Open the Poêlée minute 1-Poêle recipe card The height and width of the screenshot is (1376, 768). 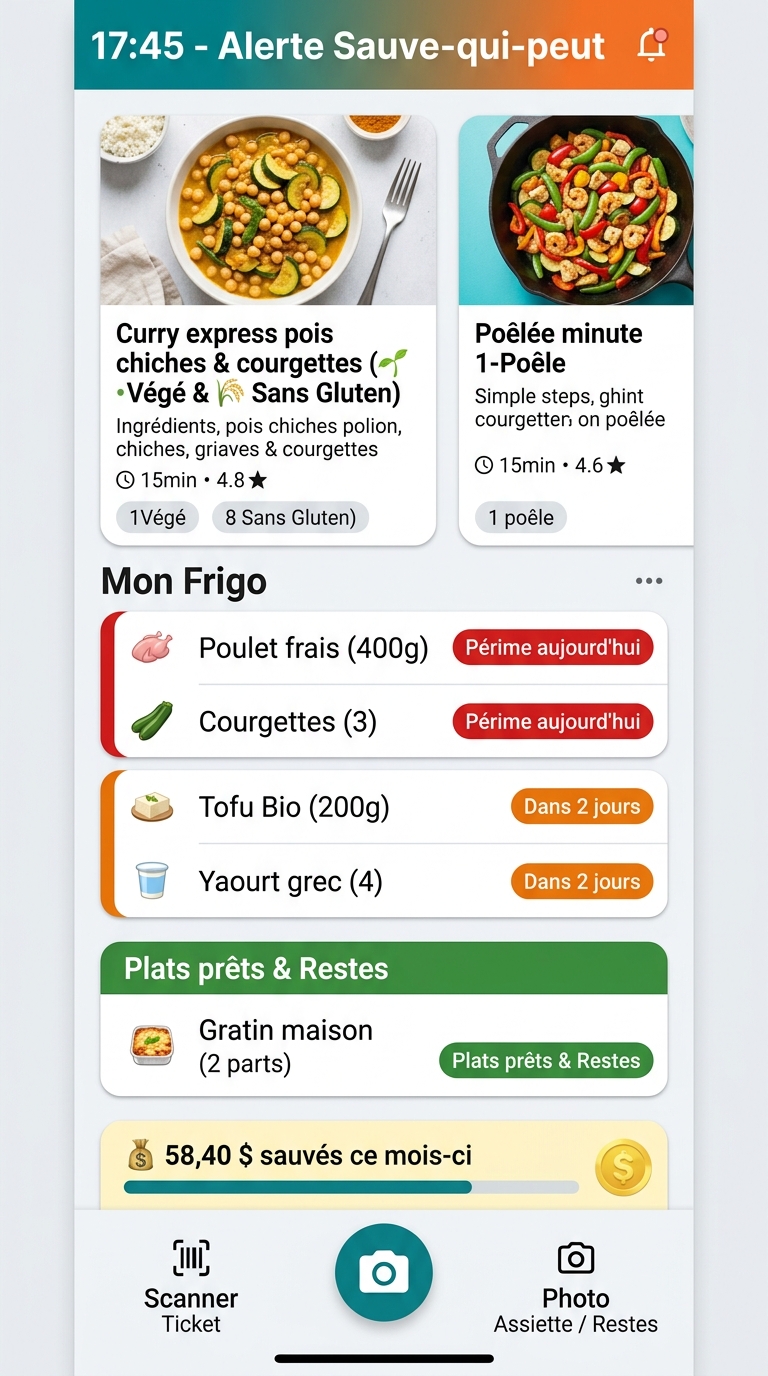(576, 330)
